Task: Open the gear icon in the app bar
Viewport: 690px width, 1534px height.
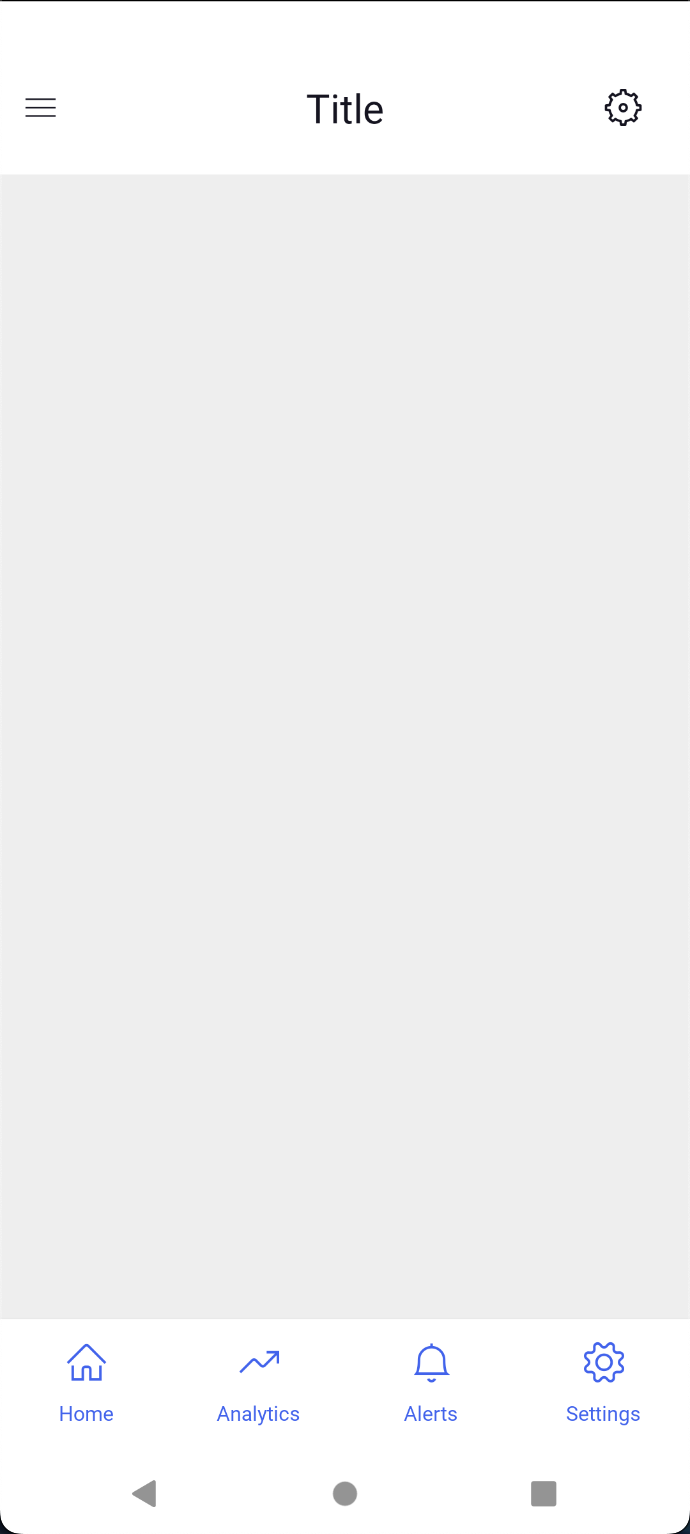Action: click(x=622, y=108)
